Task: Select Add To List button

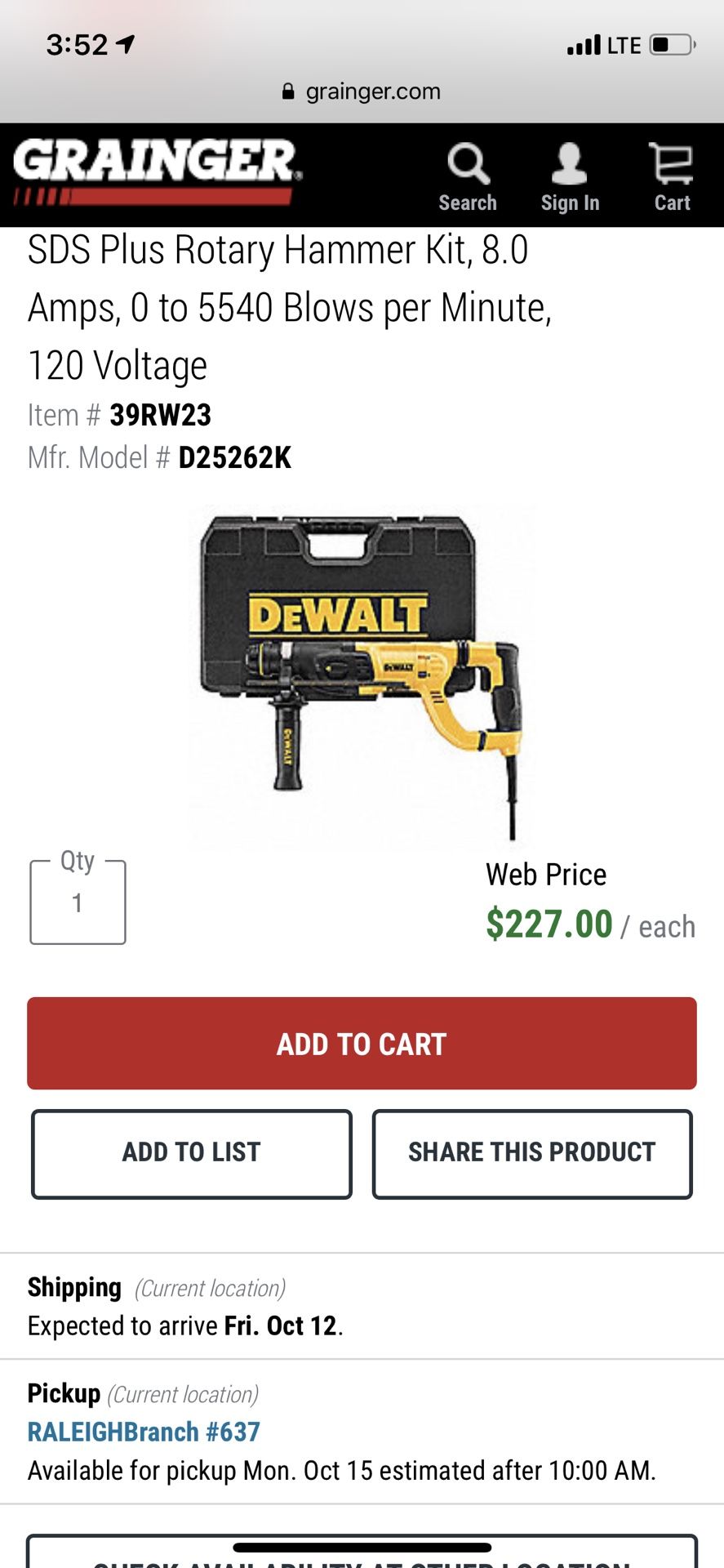Action: [192, 1153]
